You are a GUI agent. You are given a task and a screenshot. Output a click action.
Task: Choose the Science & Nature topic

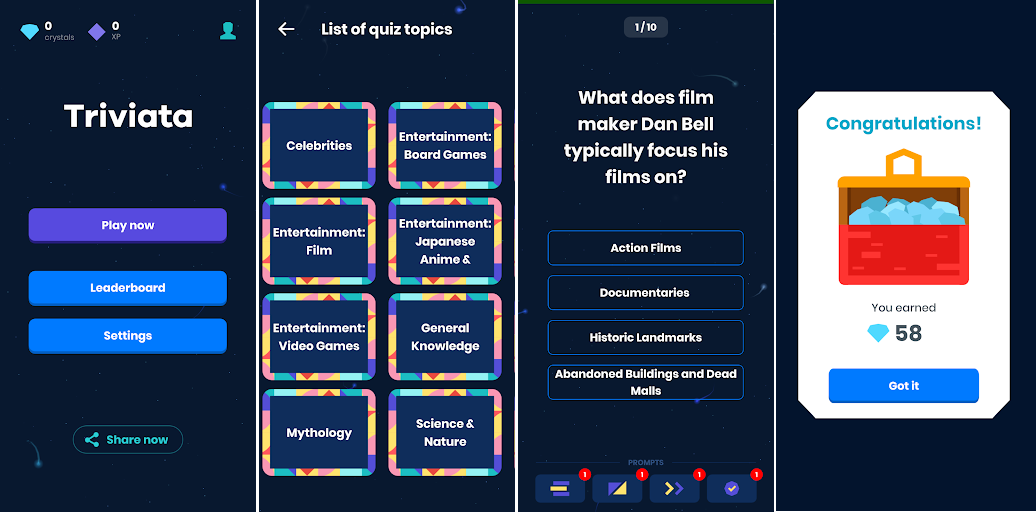pos(445,433)
